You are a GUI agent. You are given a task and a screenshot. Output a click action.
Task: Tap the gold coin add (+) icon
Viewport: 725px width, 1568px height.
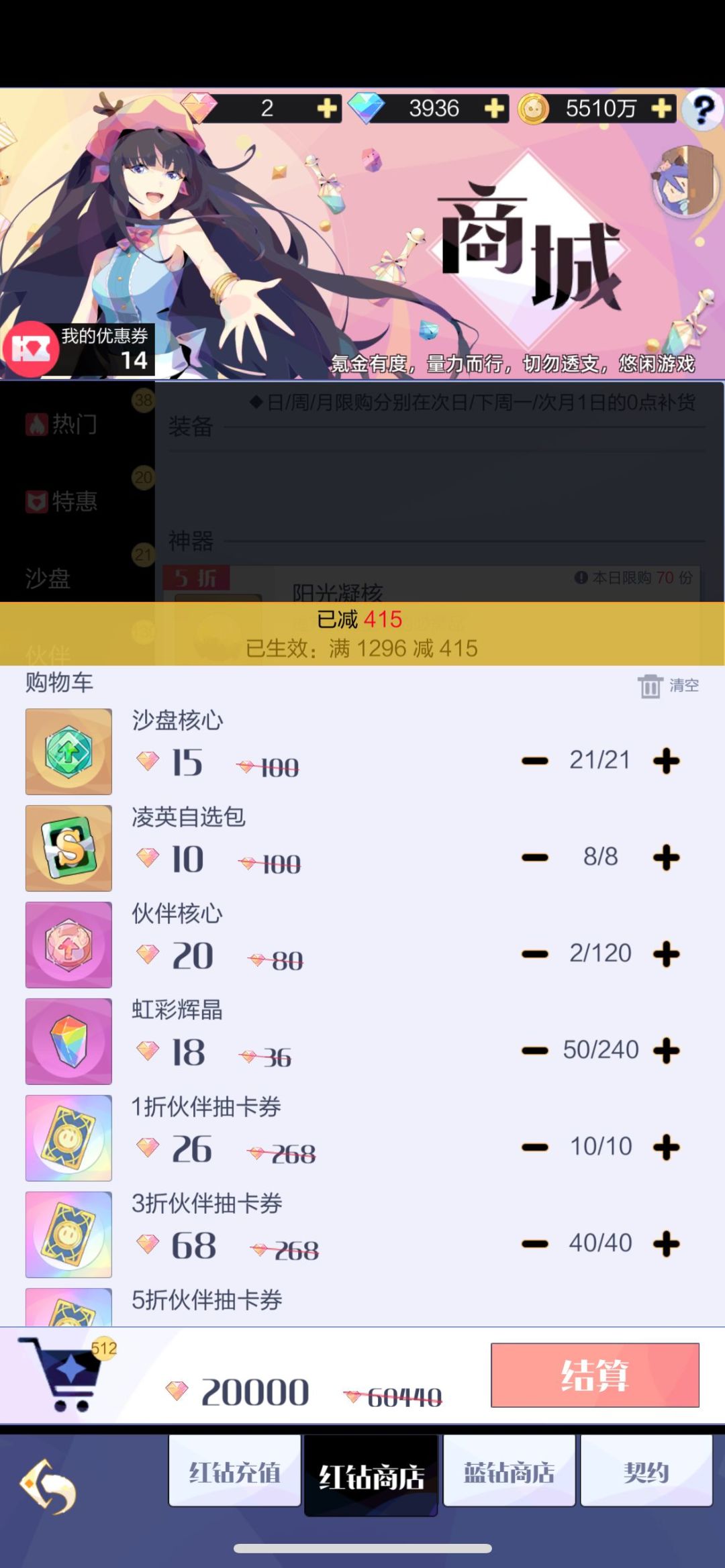point(661,109)
